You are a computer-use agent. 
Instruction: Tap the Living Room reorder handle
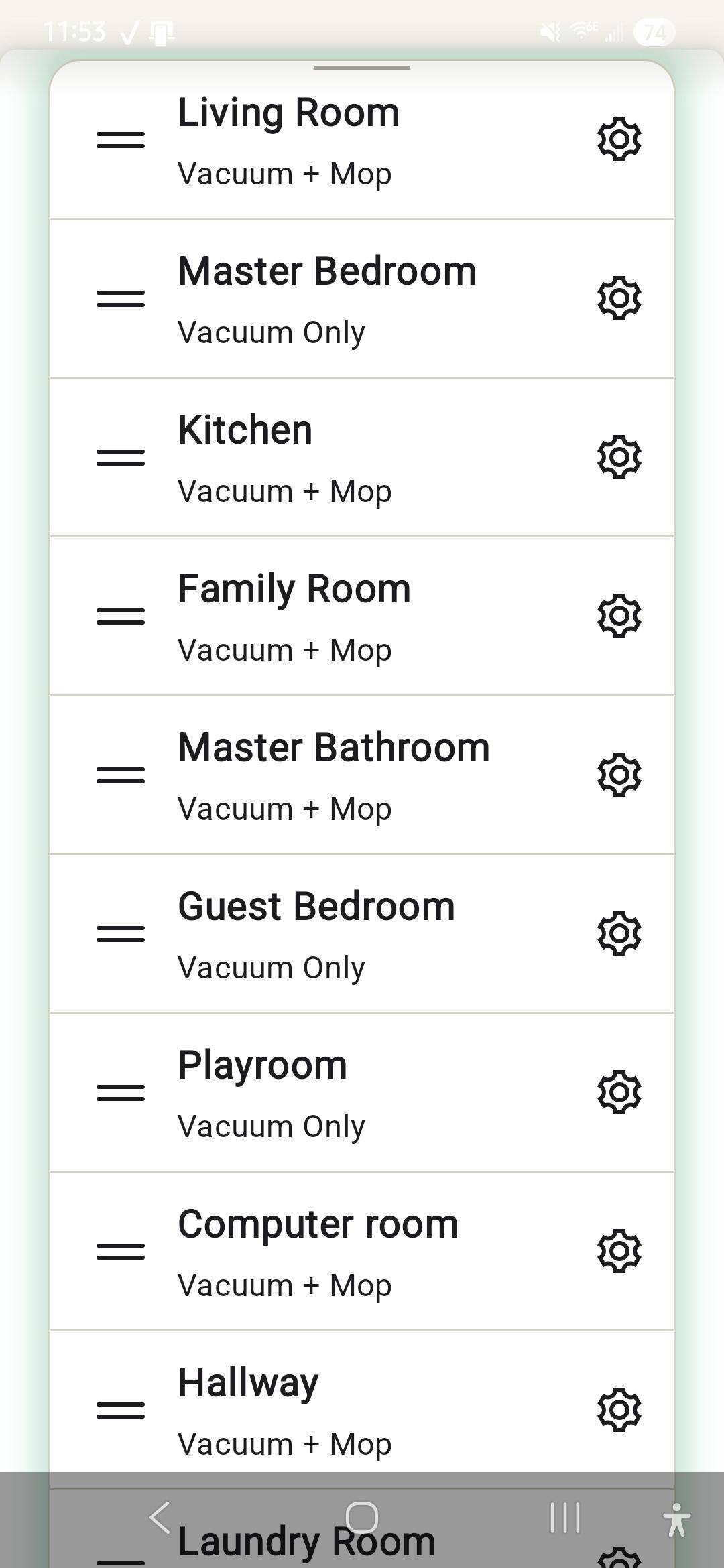pyautogui.click(x=121, y=140)
